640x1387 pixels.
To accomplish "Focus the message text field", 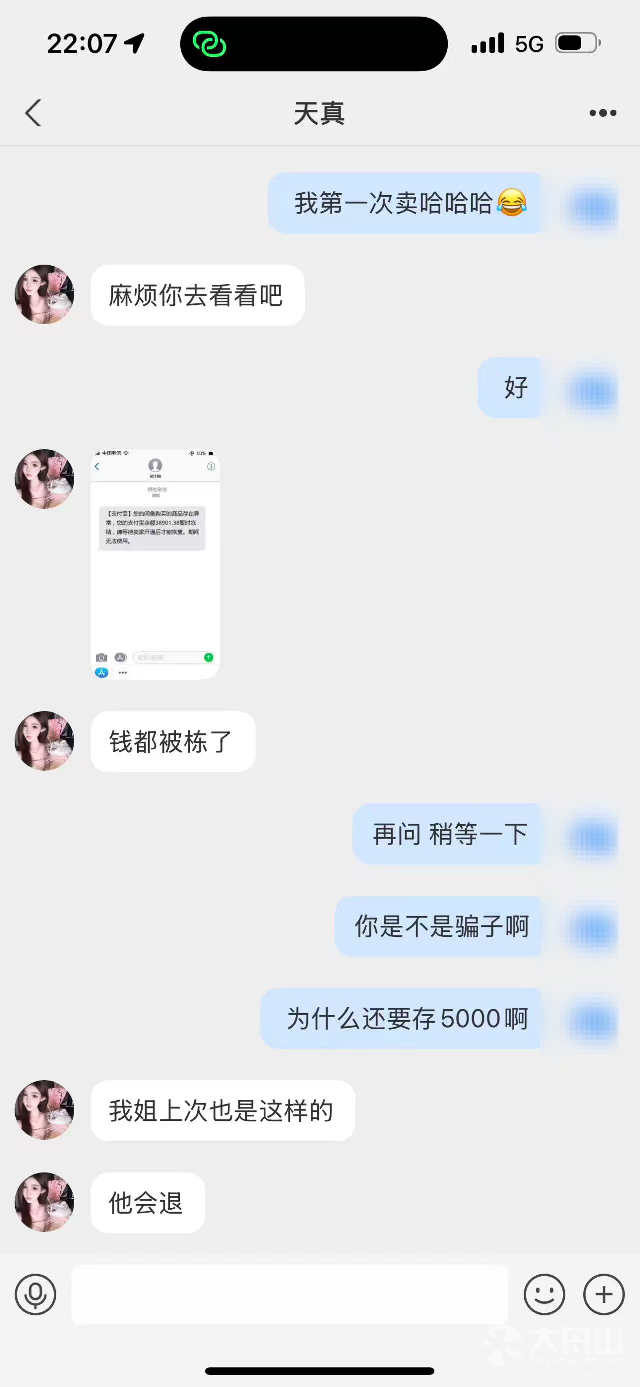I will (x=290, y=1294).
